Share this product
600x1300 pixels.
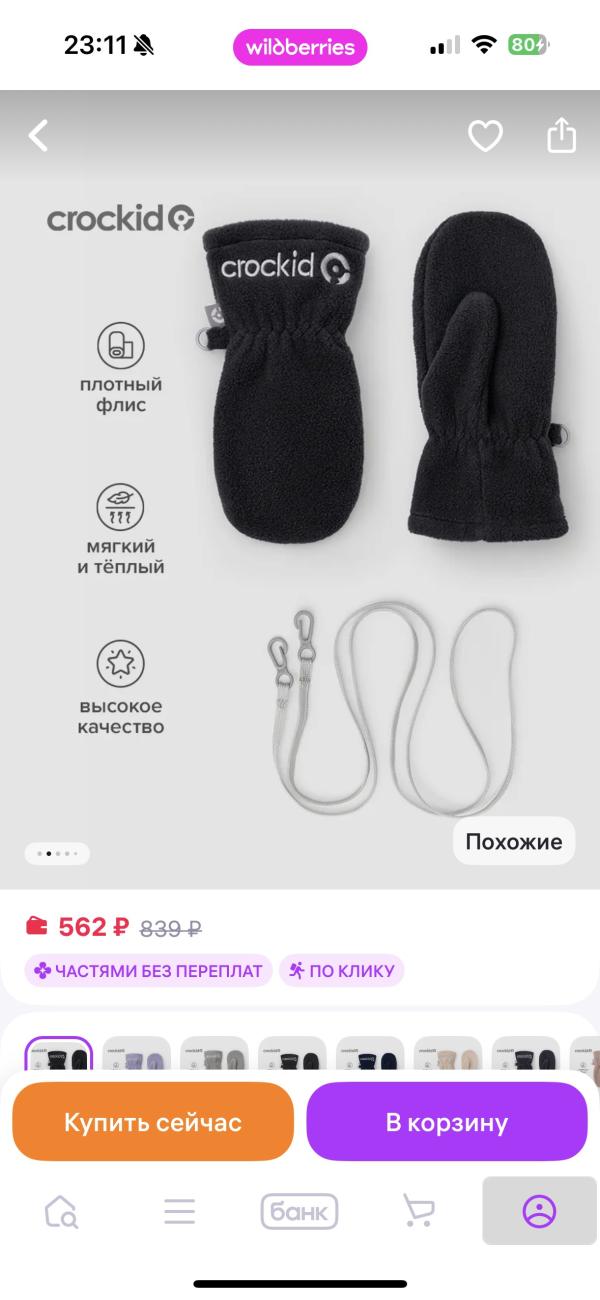561,136
